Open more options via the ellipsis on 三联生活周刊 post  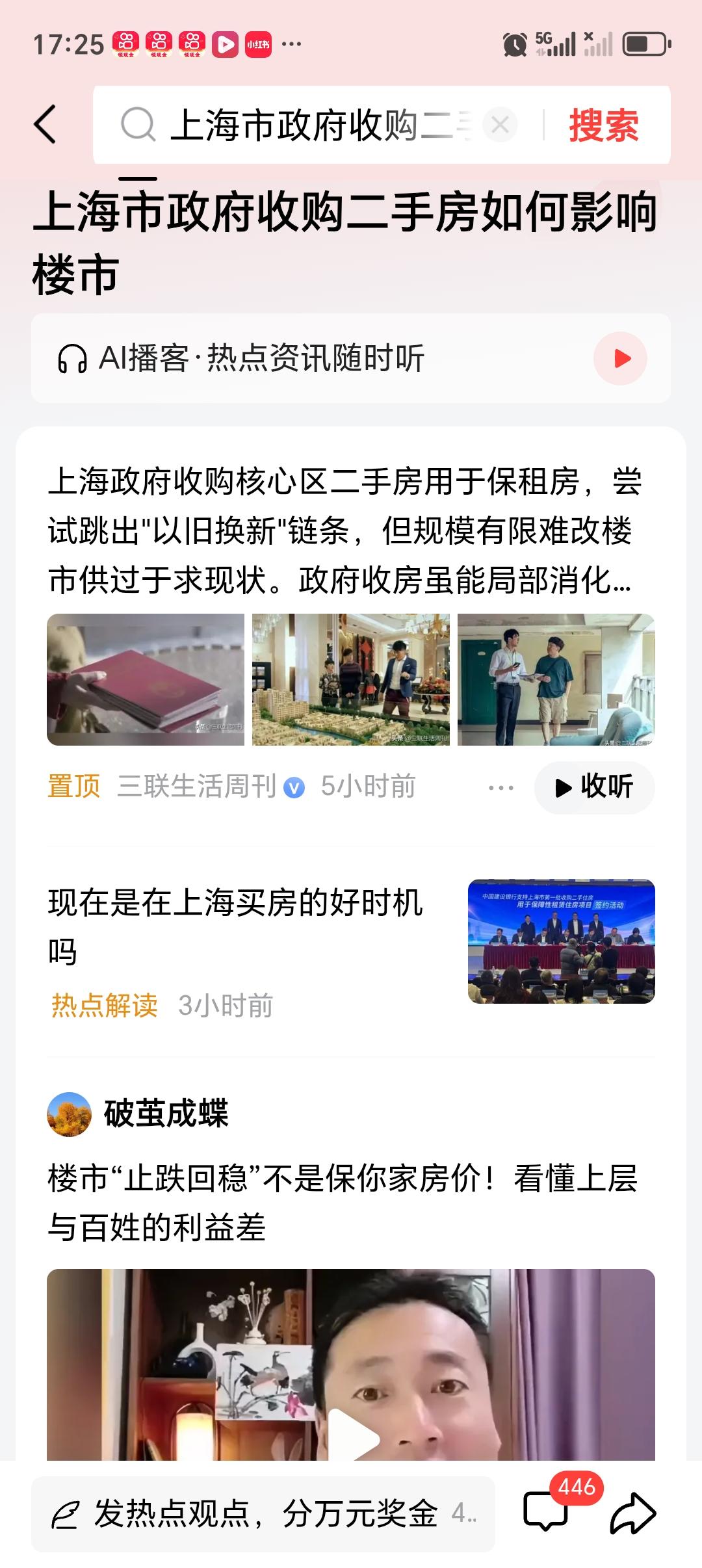tap(498, 787)
